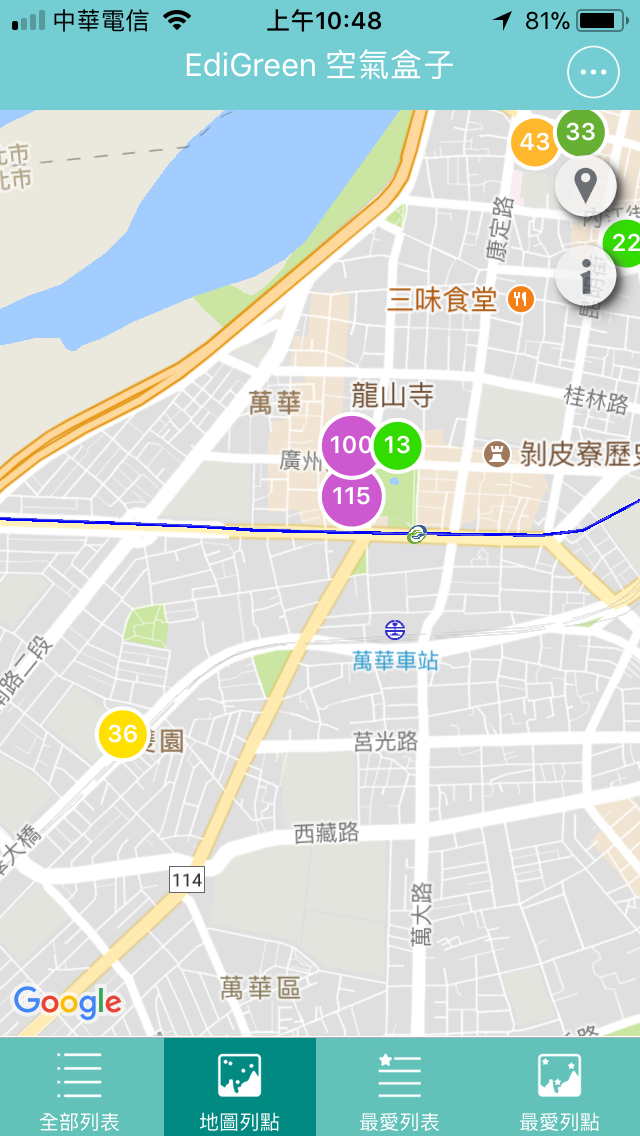Open the three-dot overflow menu
Viewport: 640px width, 1136px height.
pos(594,72)
